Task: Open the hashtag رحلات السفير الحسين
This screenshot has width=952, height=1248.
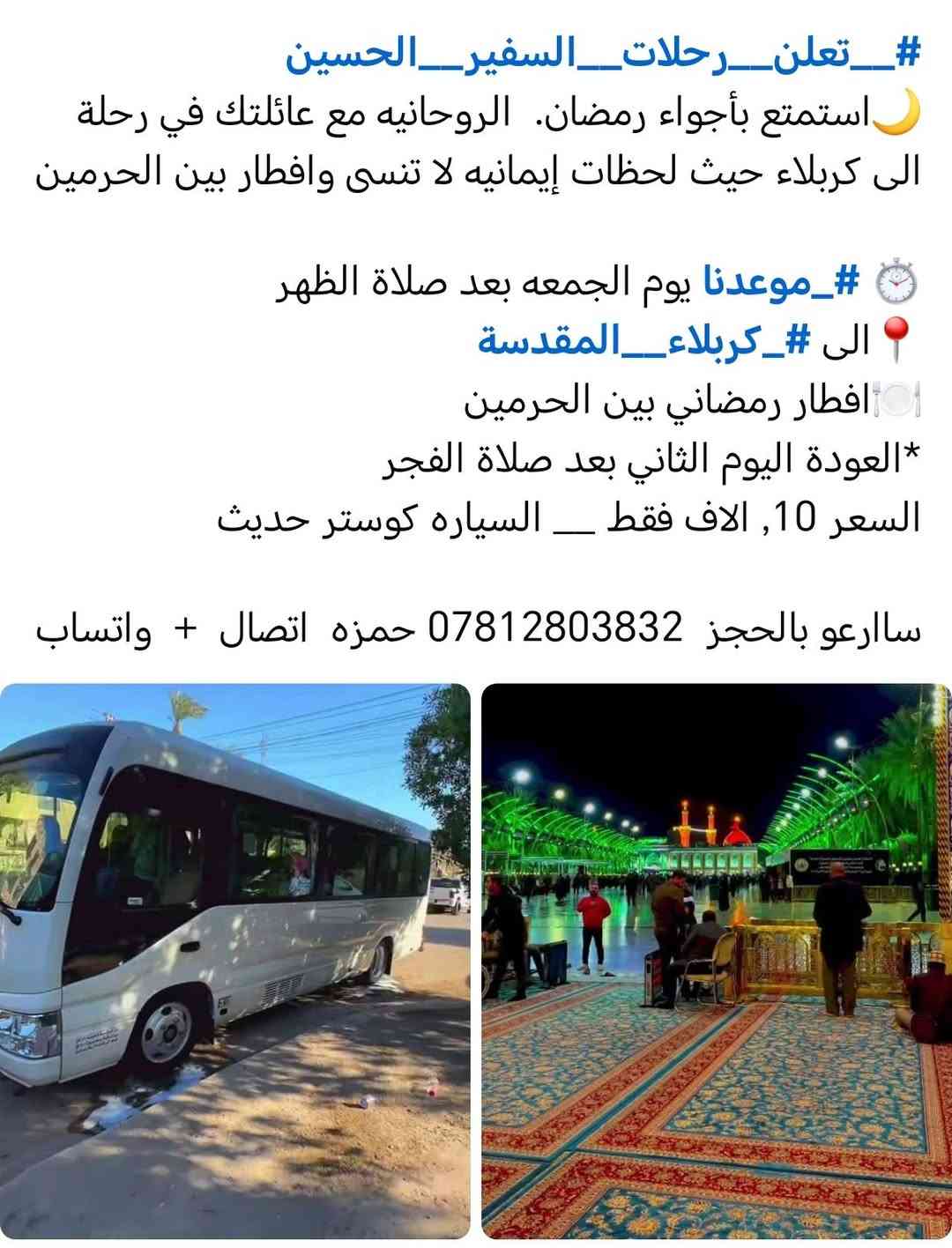Action: pyautogui.click(x=603, y=56)
